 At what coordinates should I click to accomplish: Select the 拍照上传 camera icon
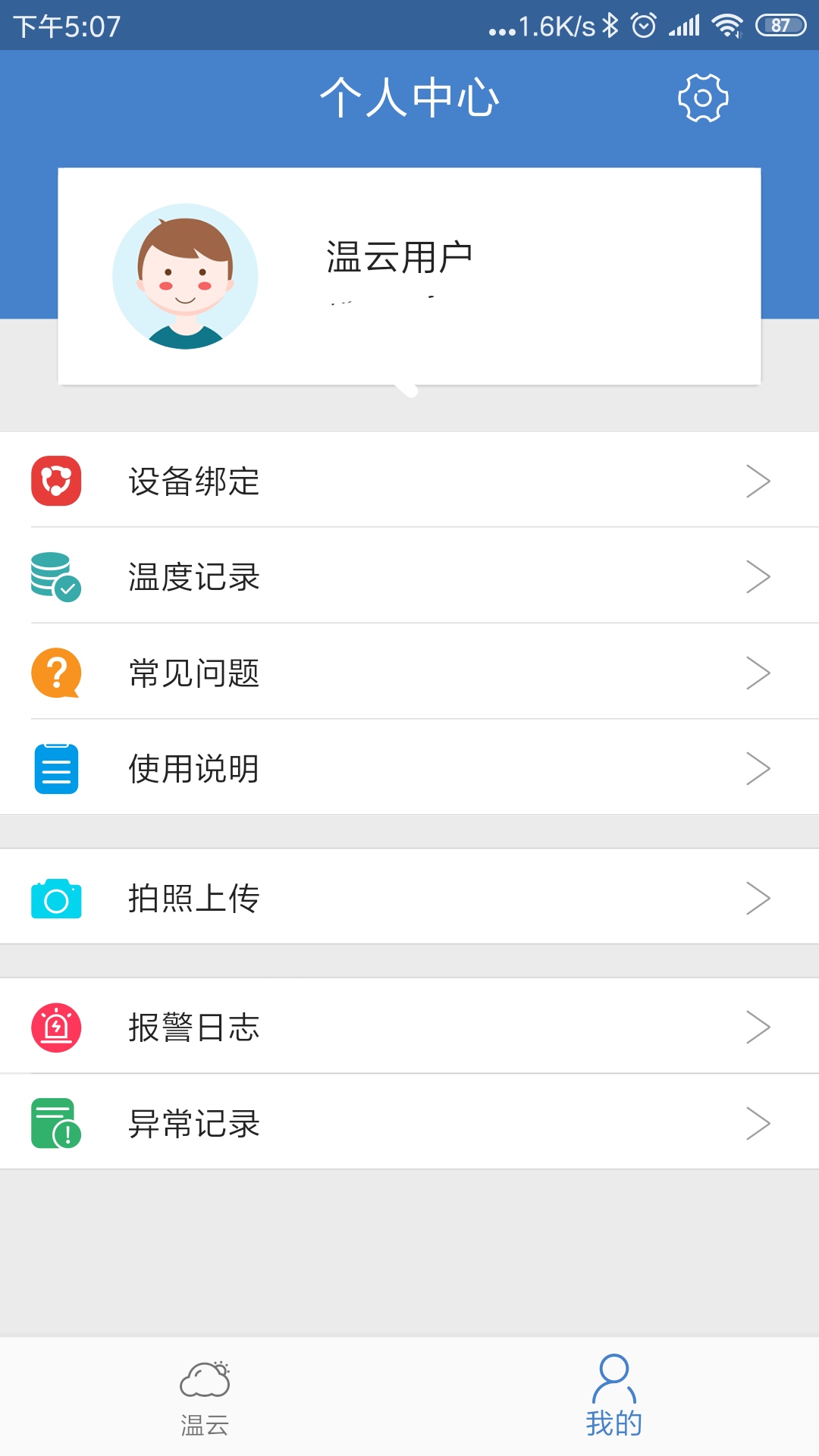(x=55, y=899)
